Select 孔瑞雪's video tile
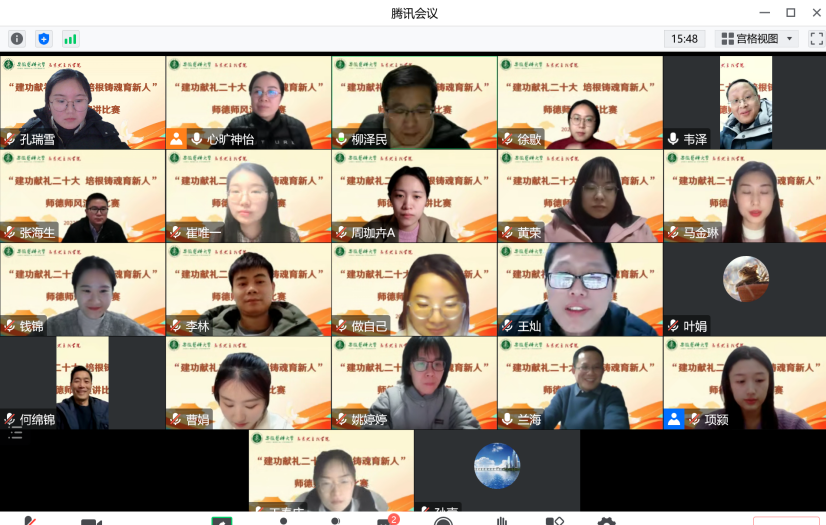 [x=82, y=100]
